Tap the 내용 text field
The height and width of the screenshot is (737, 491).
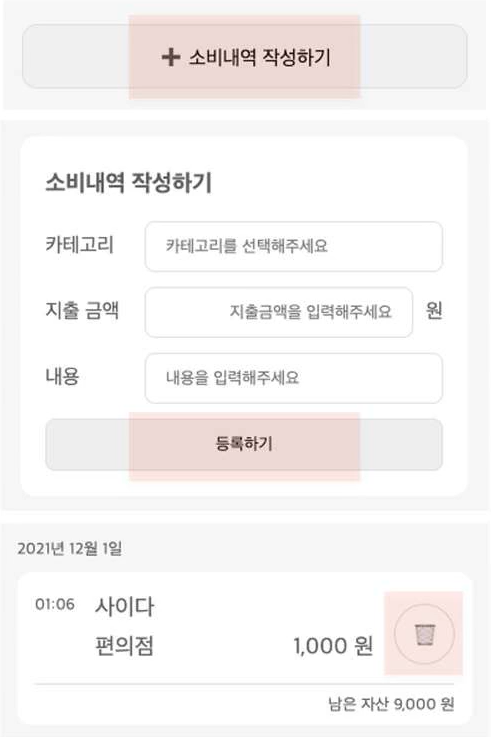coord(294,378)
